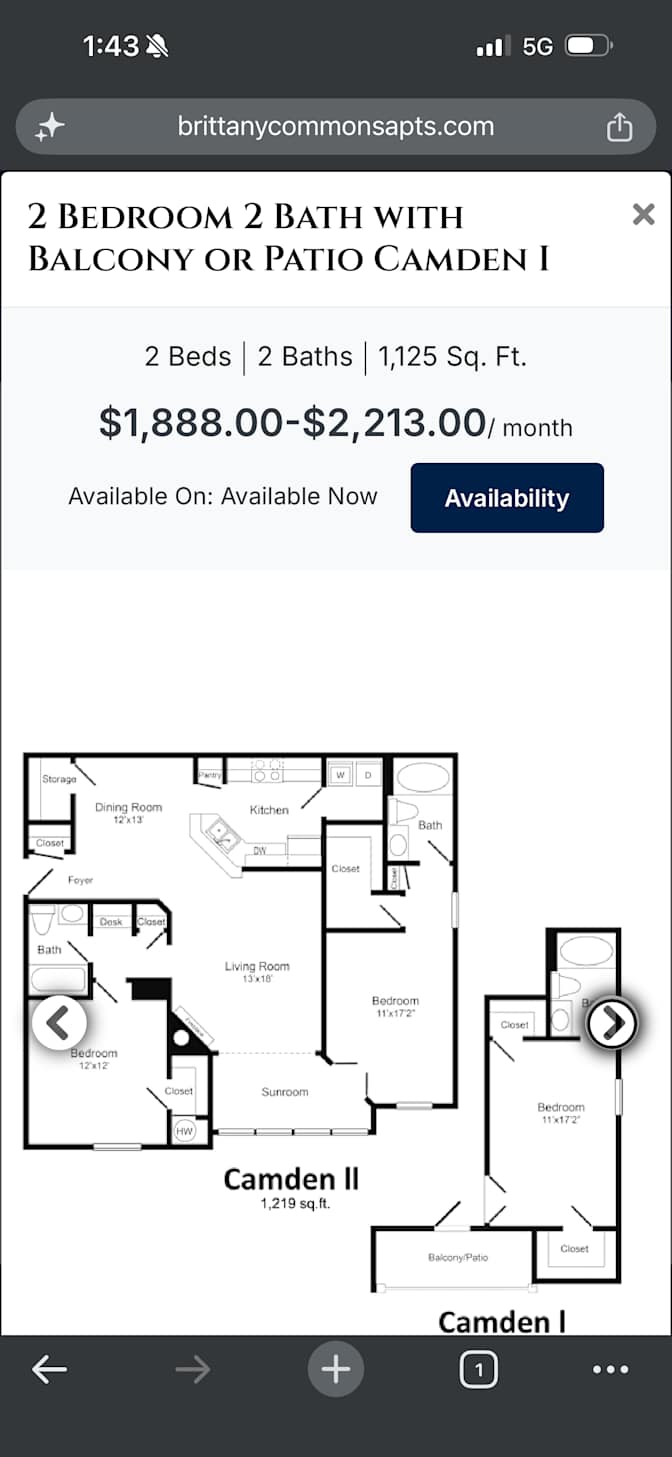This screenshot has width=672, height=1457.
Task: Share this page
Action: 619,127
